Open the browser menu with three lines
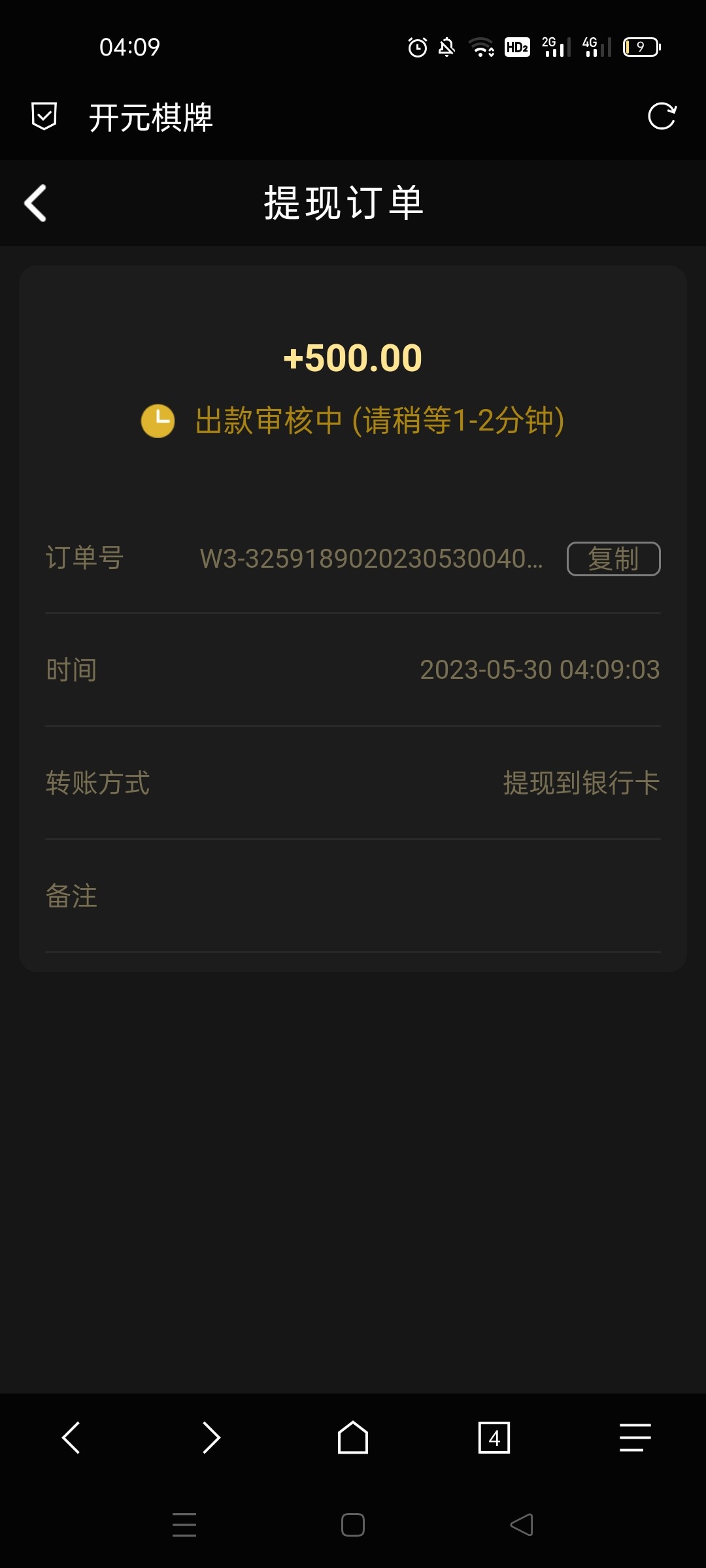706x1568 pixels. (x=635, y=1438)
